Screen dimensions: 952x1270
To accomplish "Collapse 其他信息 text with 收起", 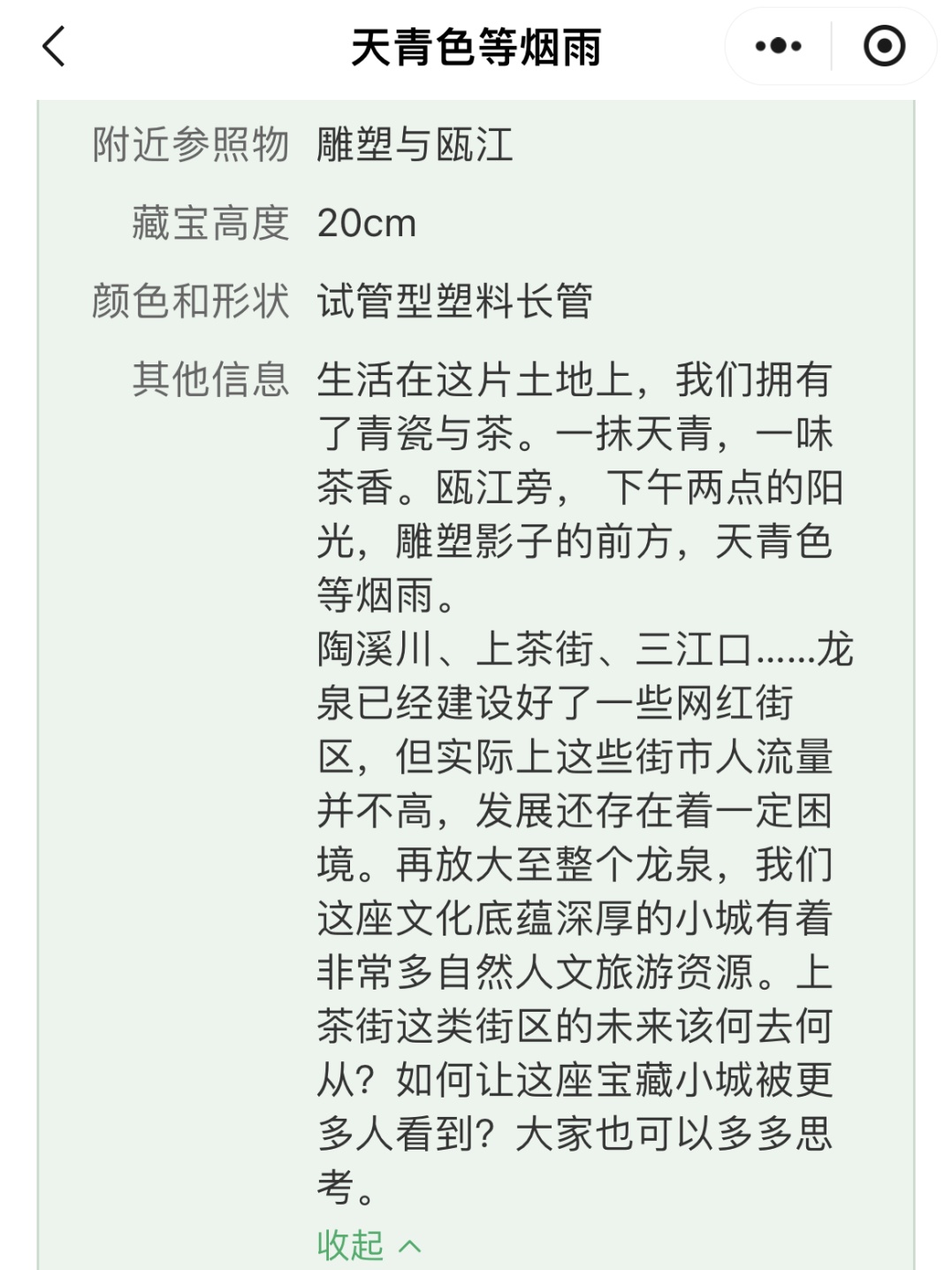I will (x=368, y=1245).
